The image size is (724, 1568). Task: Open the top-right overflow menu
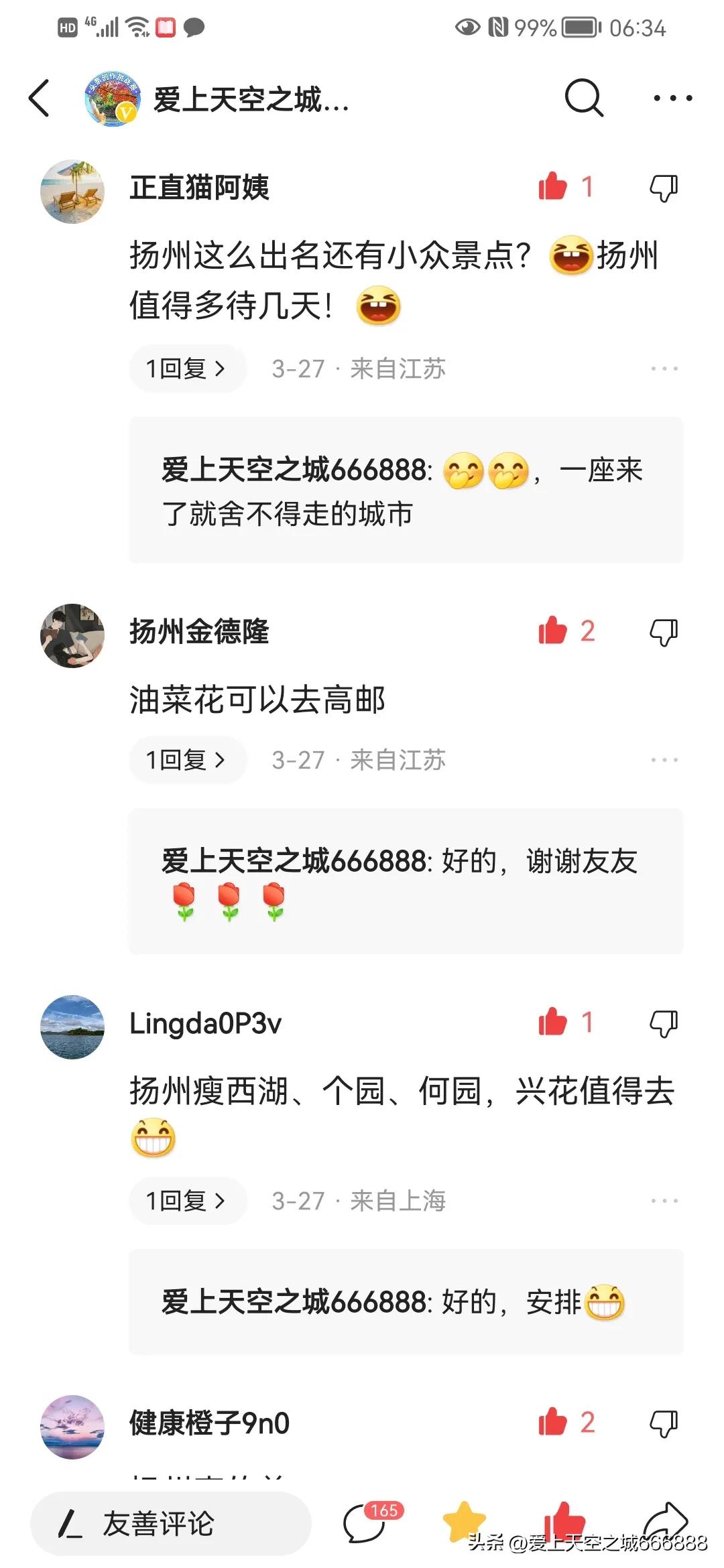coord(672,99)
